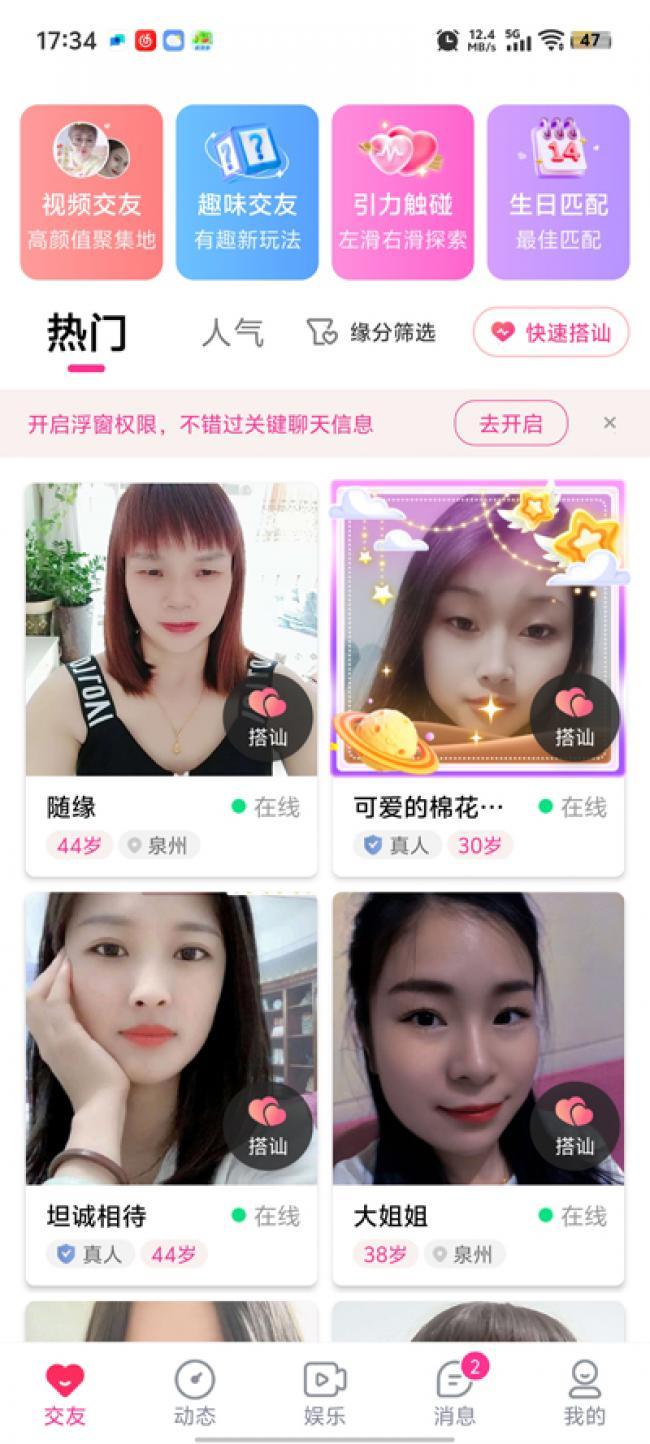Select the 热门 tab
This screenshot has width=650, height=1444.
[87, 334]
